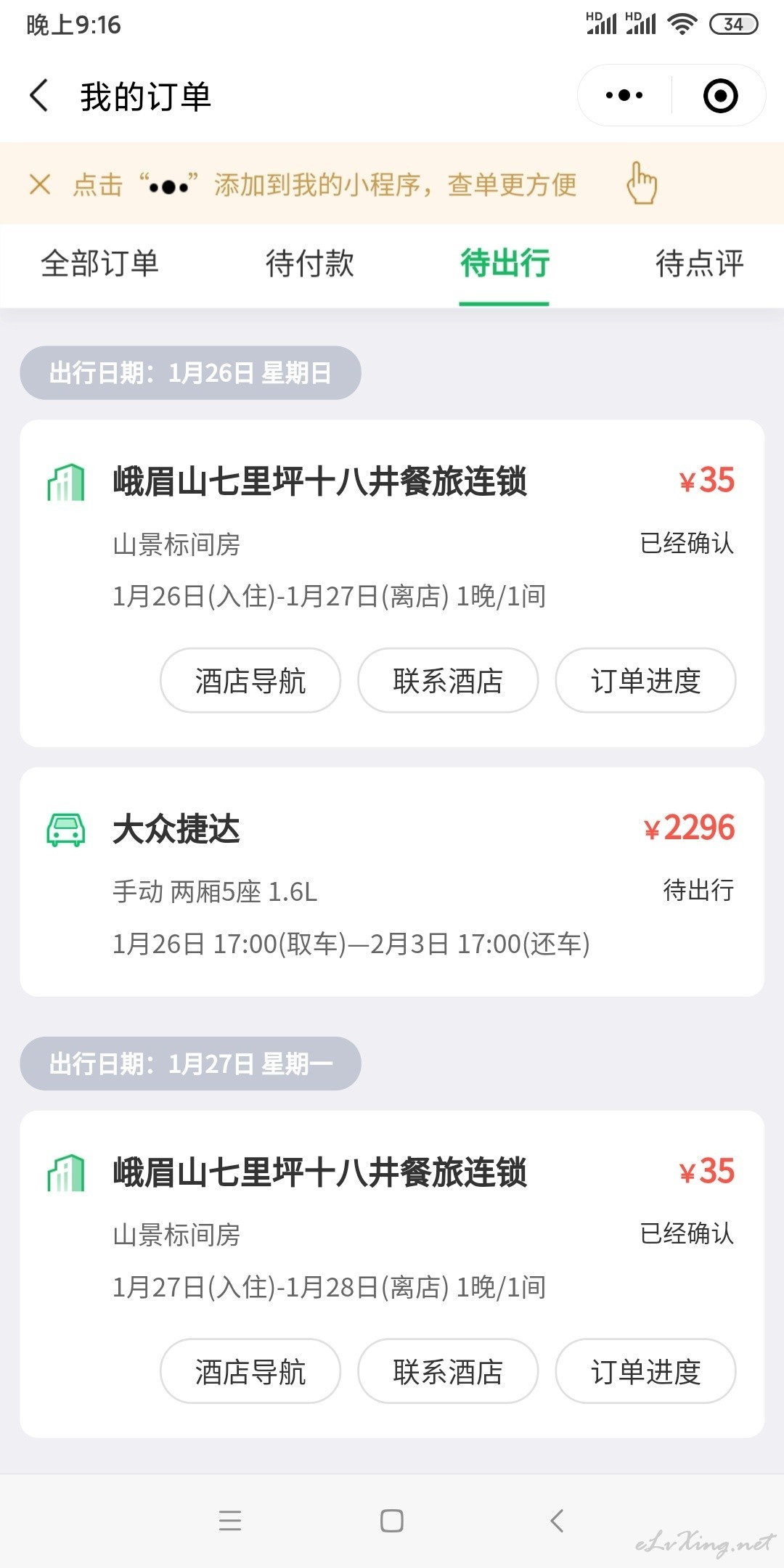The image size is (784, 1568).
Task: Select the 待出行 tab
Action: (x=505, y=263)
